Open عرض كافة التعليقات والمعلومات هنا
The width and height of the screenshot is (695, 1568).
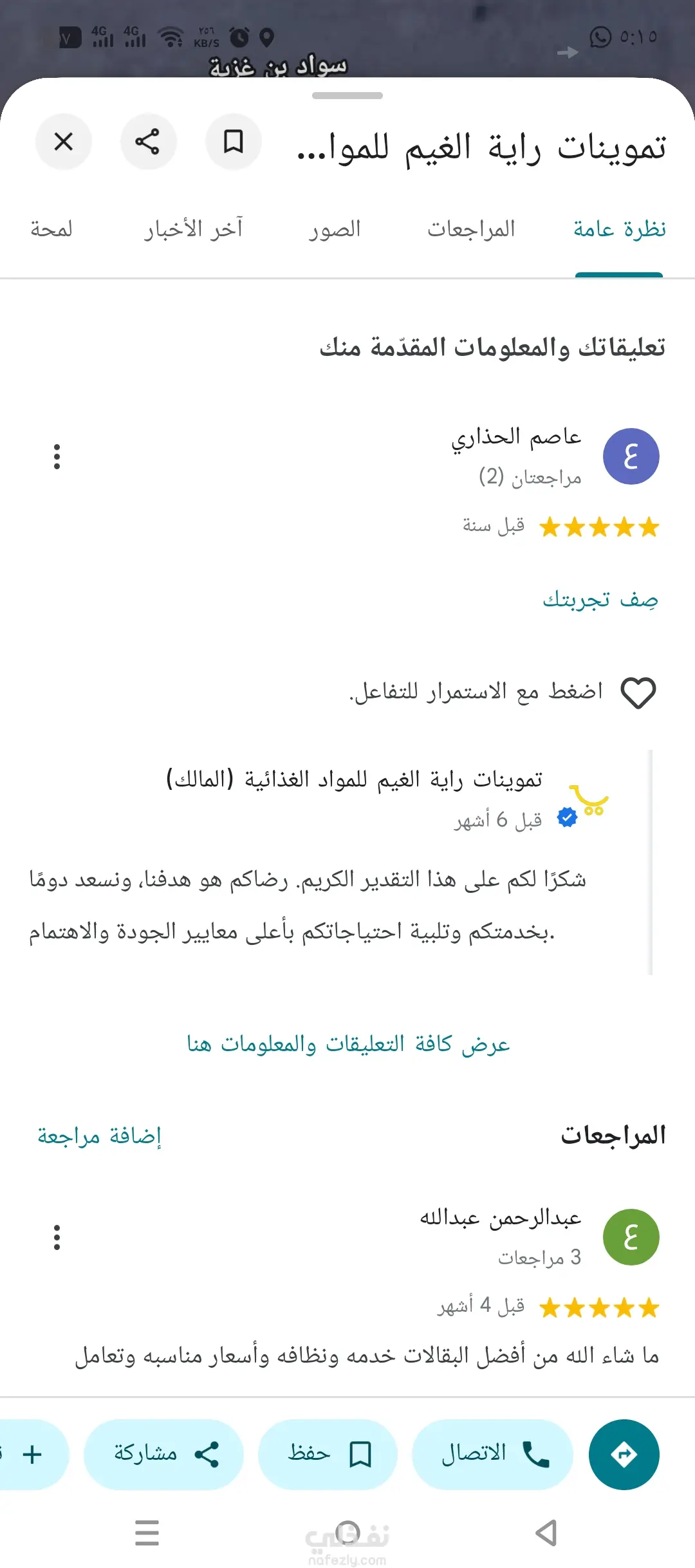coord(348,1043)
